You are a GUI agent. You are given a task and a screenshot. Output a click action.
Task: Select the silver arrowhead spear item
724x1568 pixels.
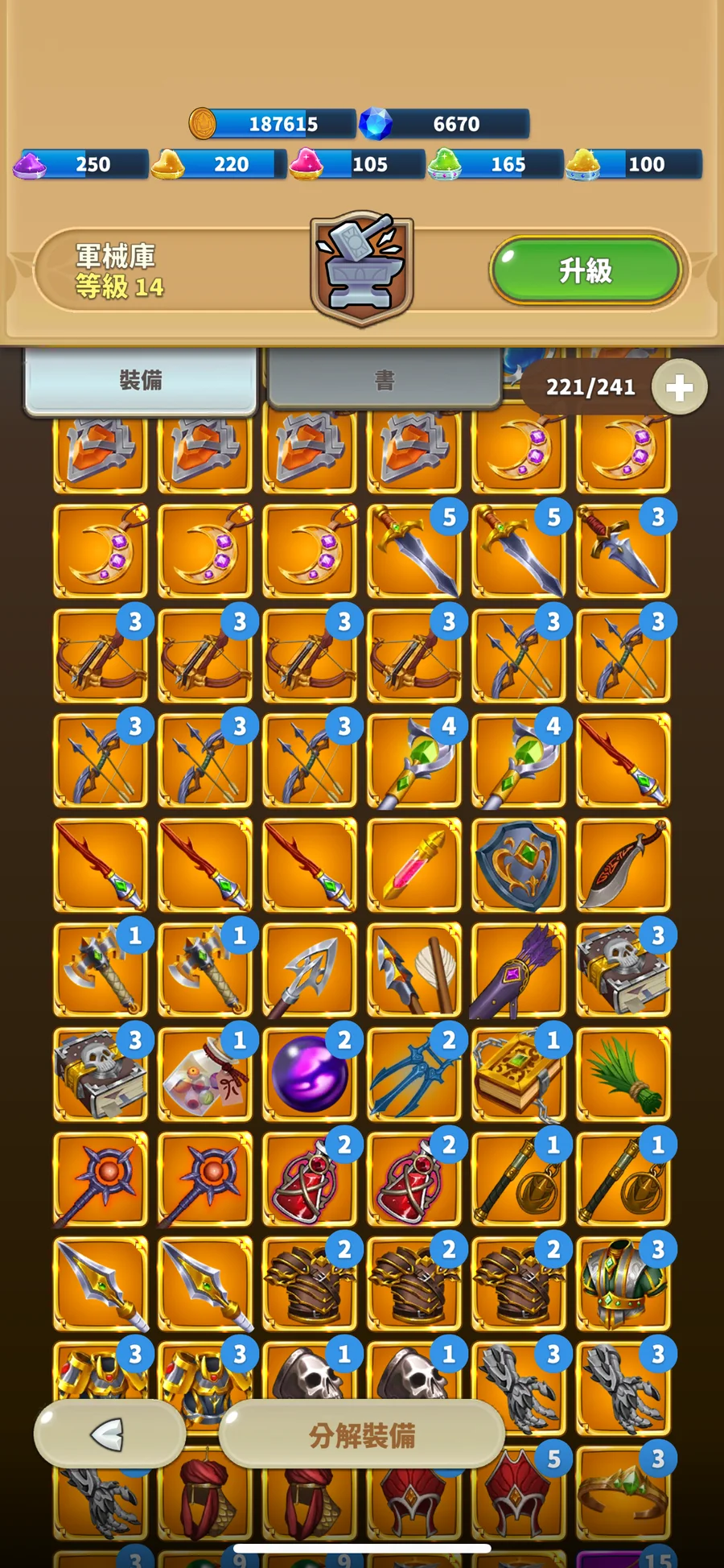click(x=310, y=970)
